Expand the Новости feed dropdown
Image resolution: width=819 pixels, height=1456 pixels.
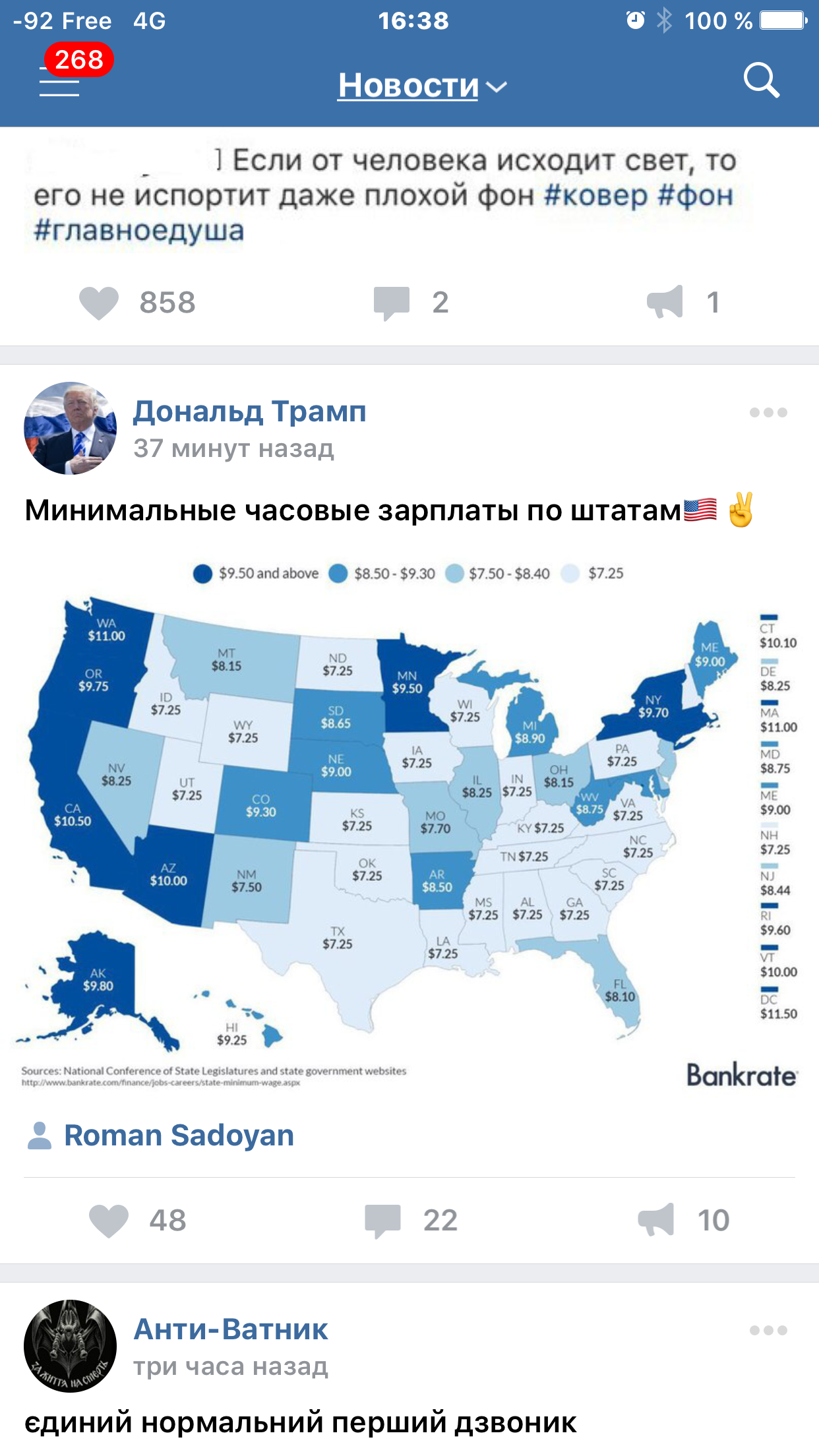tap(422, 86)
